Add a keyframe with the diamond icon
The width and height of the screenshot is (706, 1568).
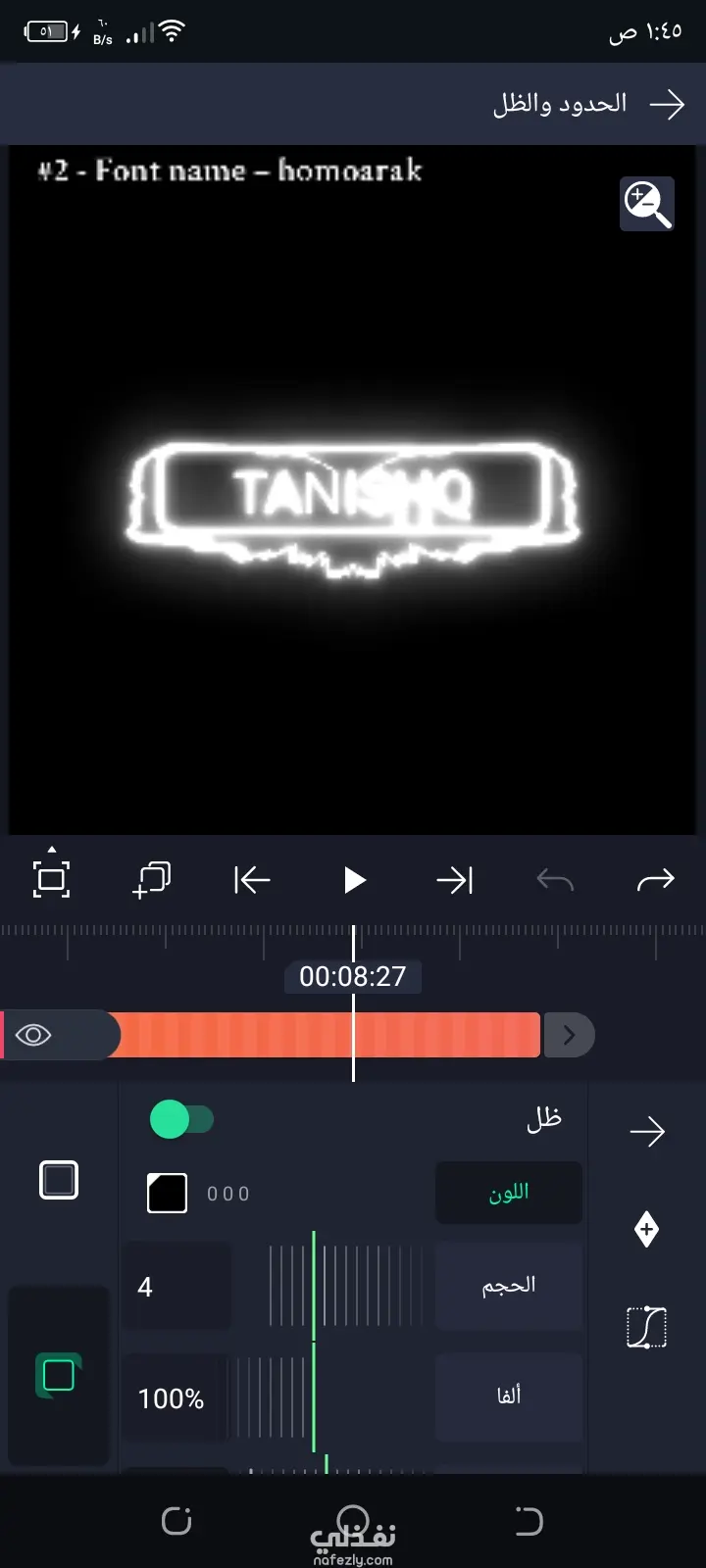[x=646, y=1229]
